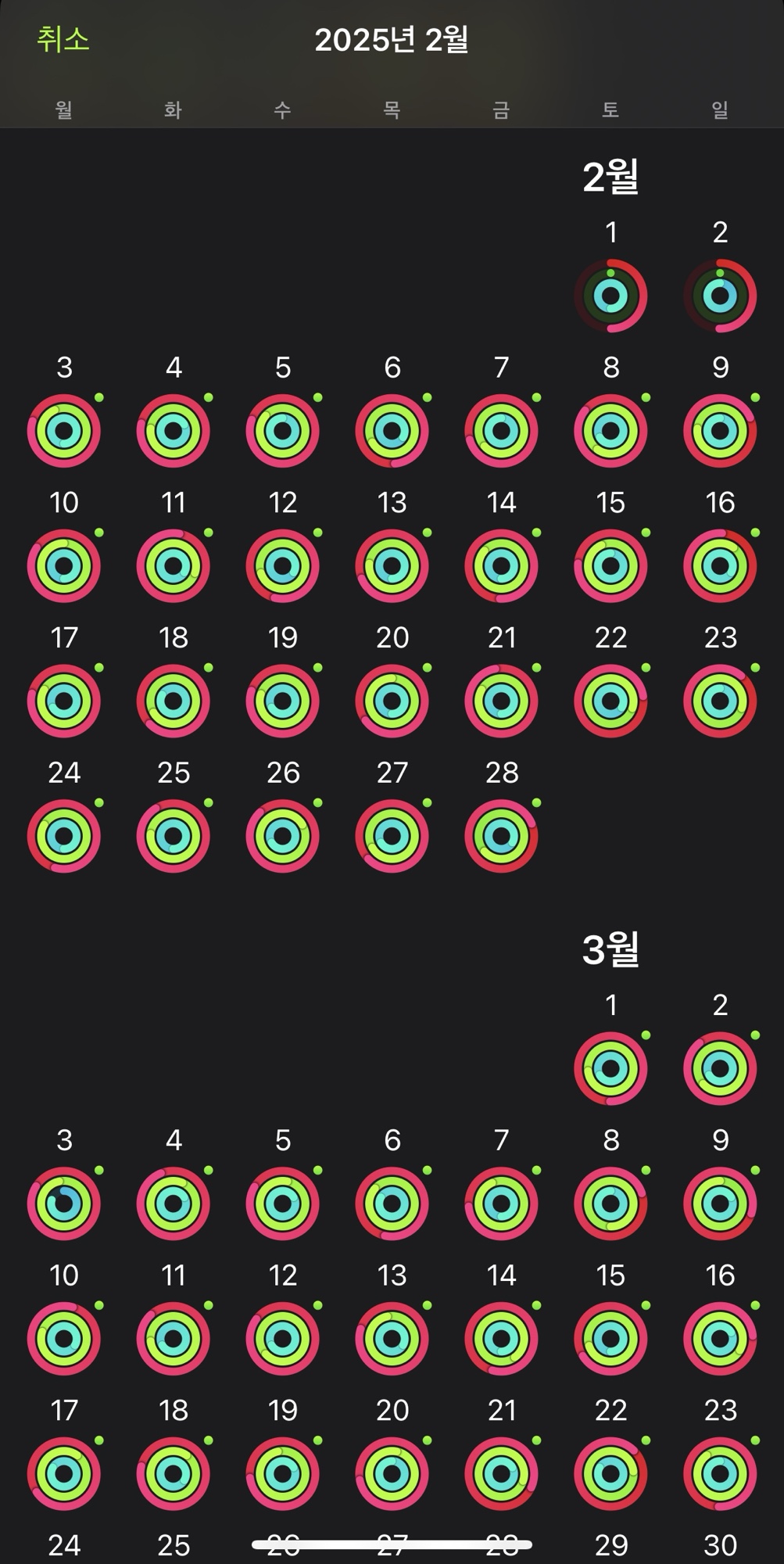This screenshot has height=1564, width=784.
Task: Open activity rings for March 16
Action: click(x=720, y=1339)
